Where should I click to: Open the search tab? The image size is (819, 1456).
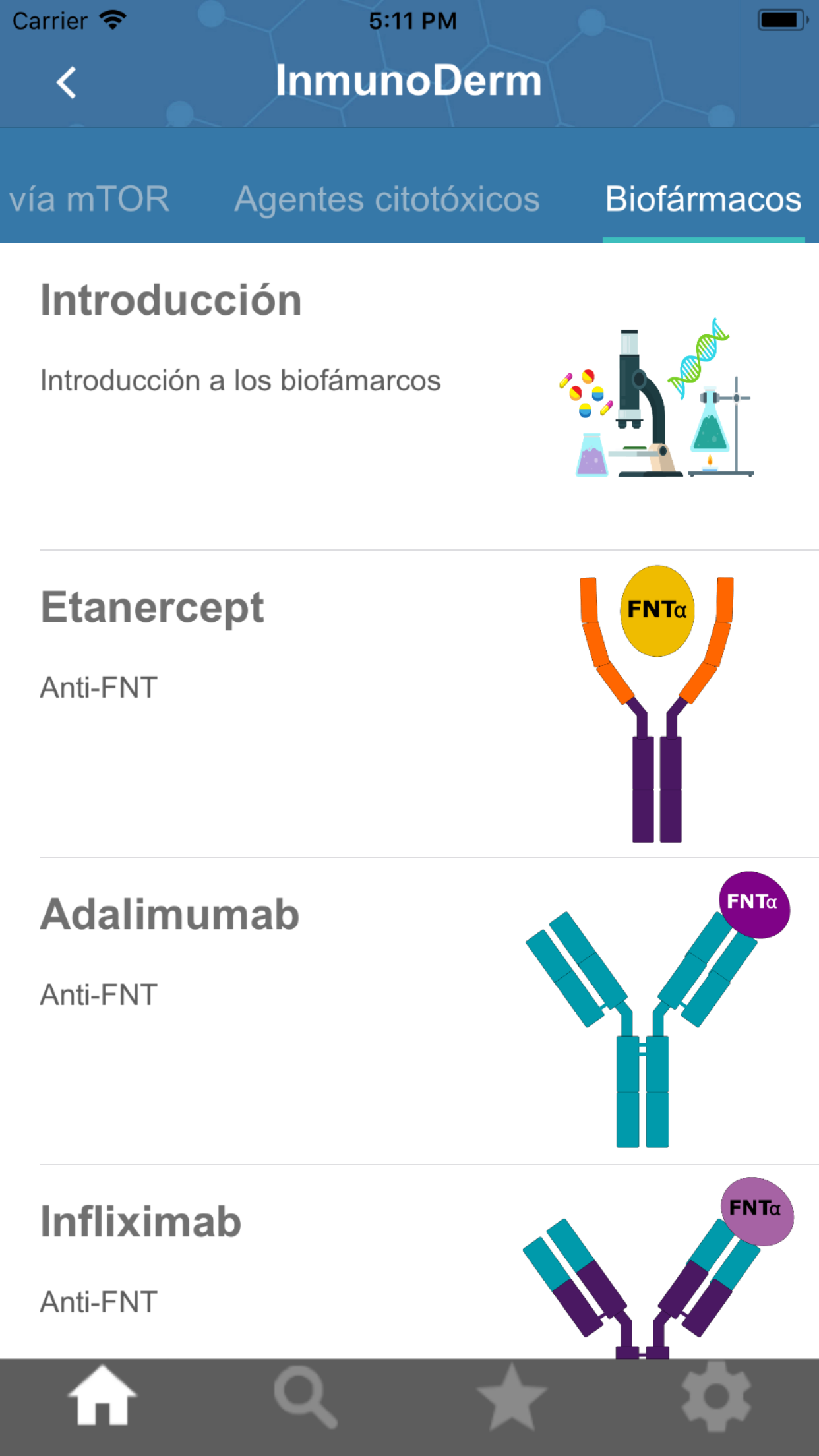307,1397
